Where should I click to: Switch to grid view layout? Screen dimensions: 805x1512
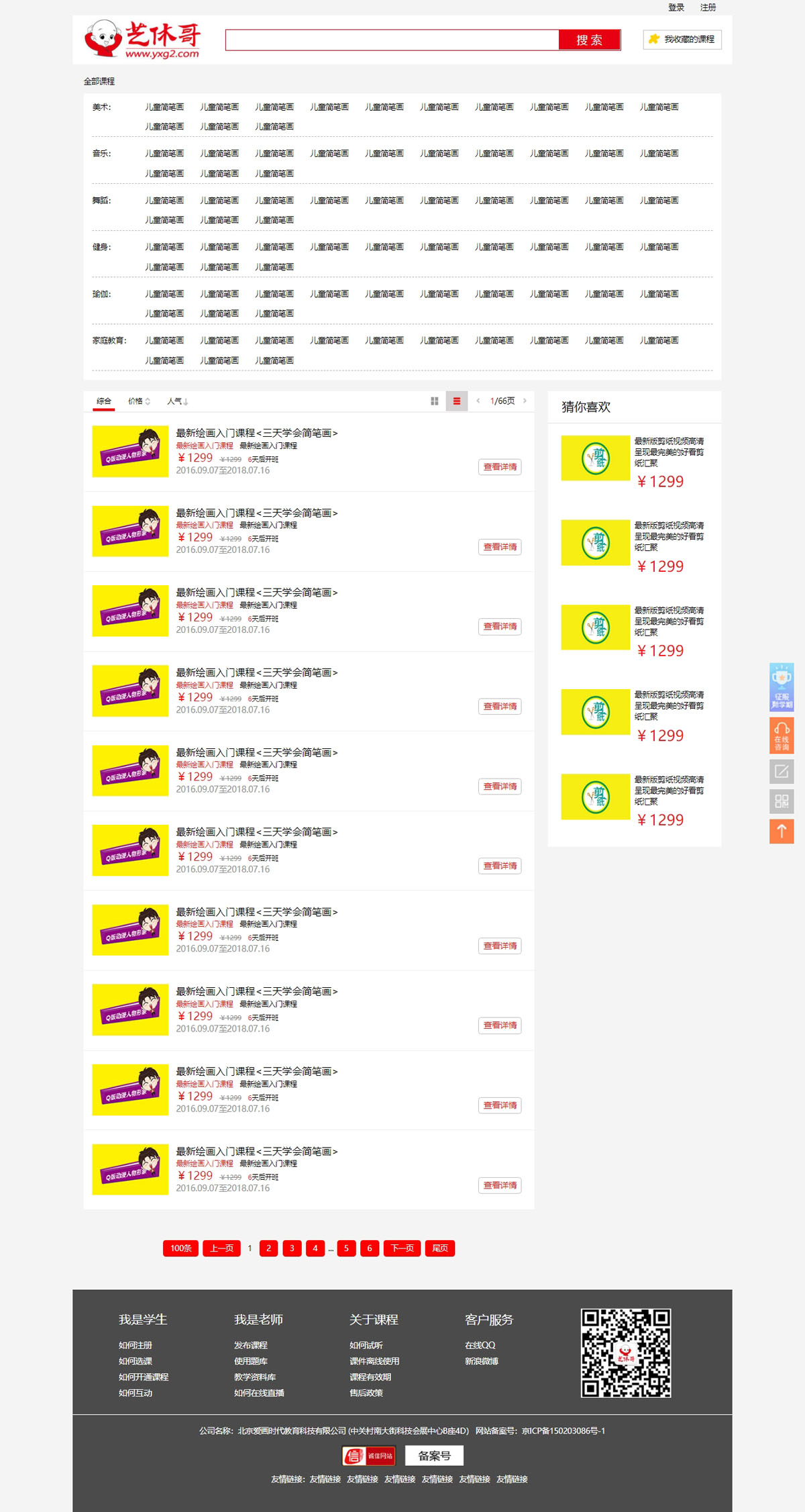[x=434, y=401]
